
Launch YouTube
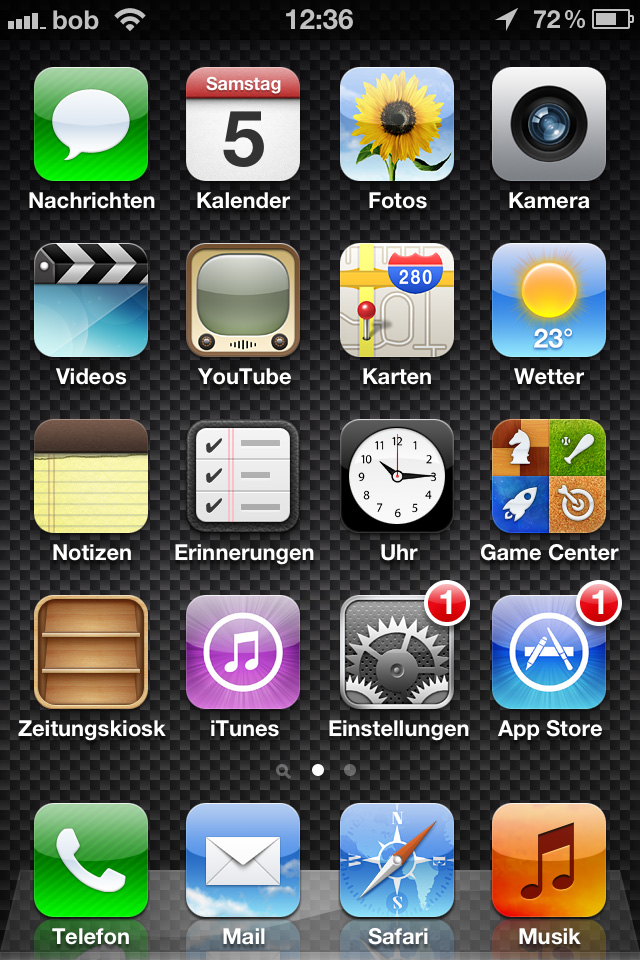(243, 301)
